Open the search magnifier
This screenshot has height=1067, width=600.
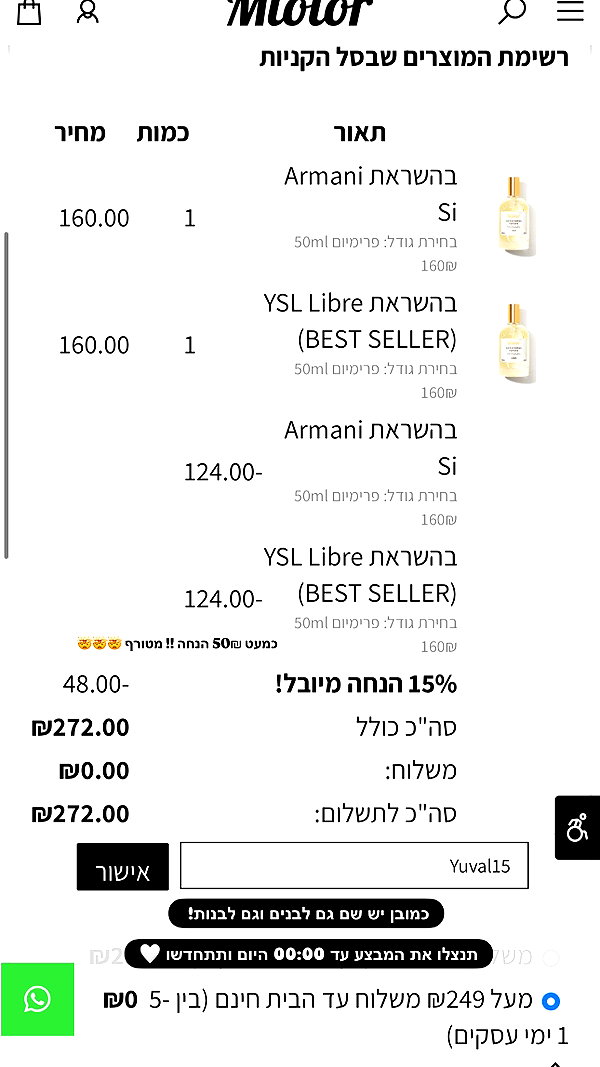click(512, 11)
